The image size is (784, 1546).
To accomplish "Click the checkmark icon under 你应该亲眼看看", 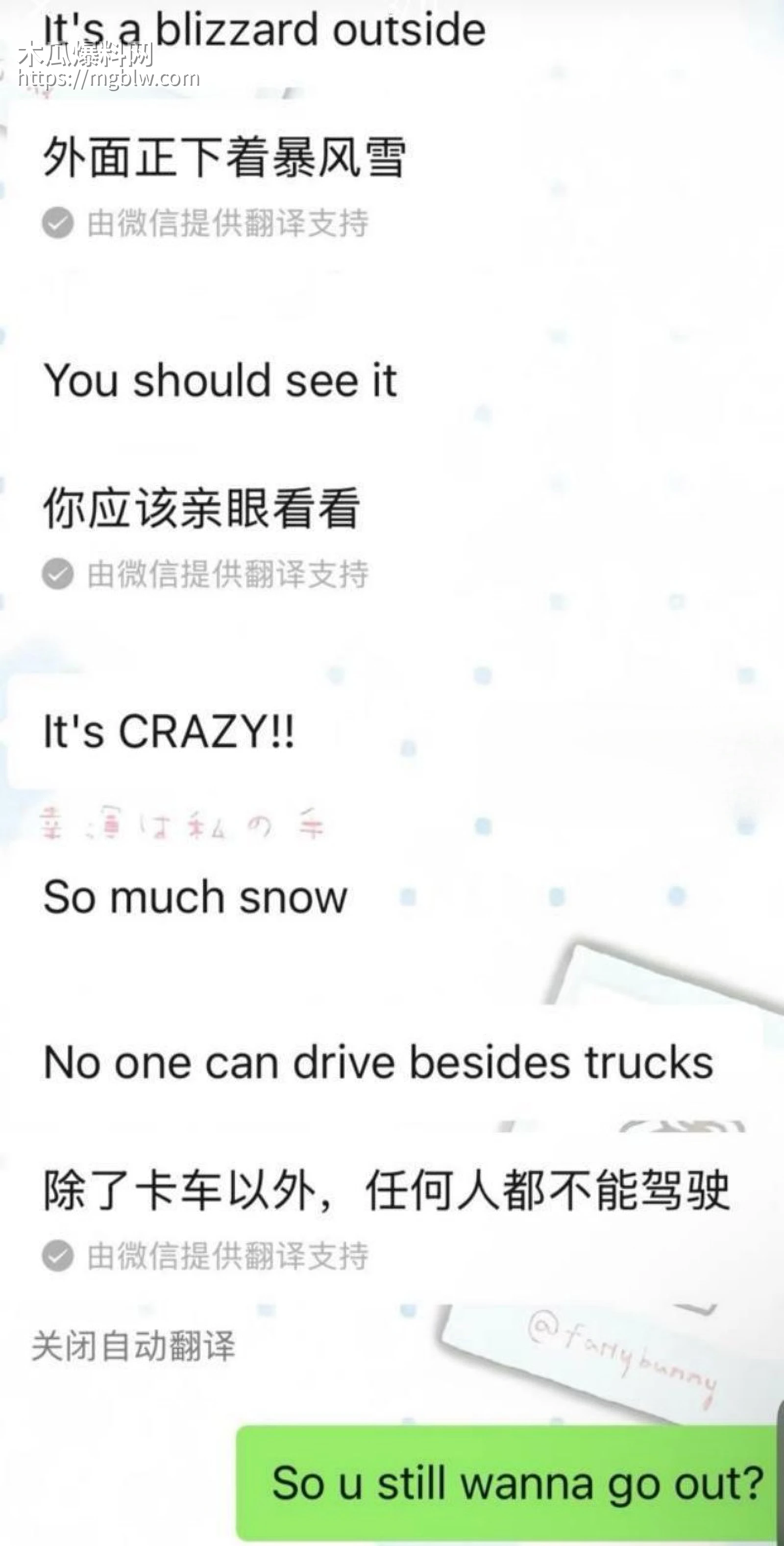I will (x=58, y=575).
